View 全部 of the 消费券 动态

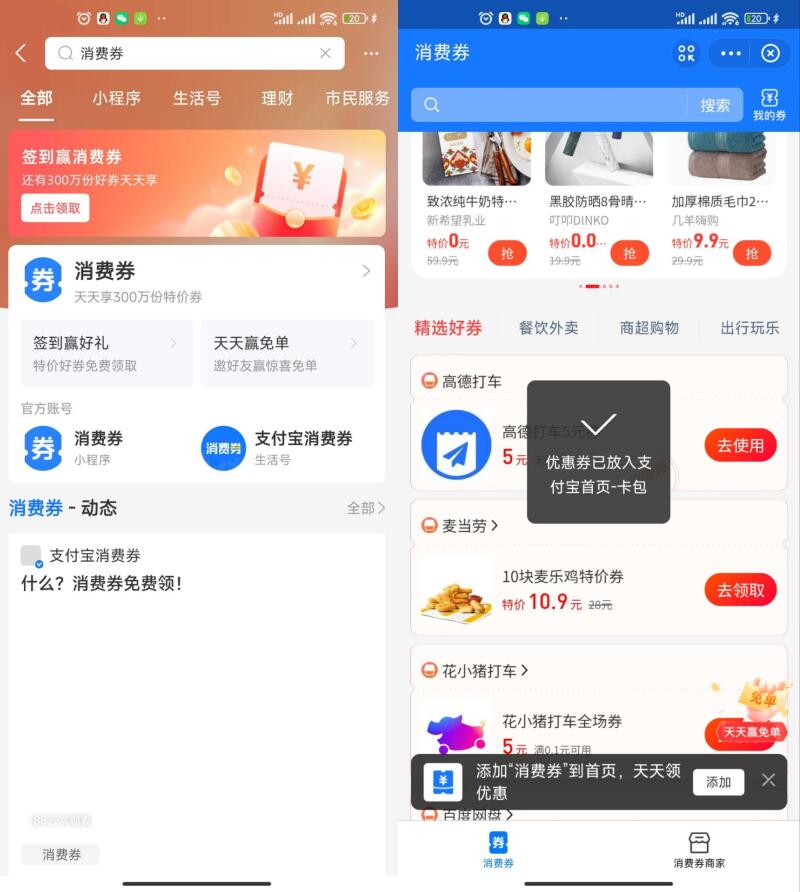tap(365, 508)
